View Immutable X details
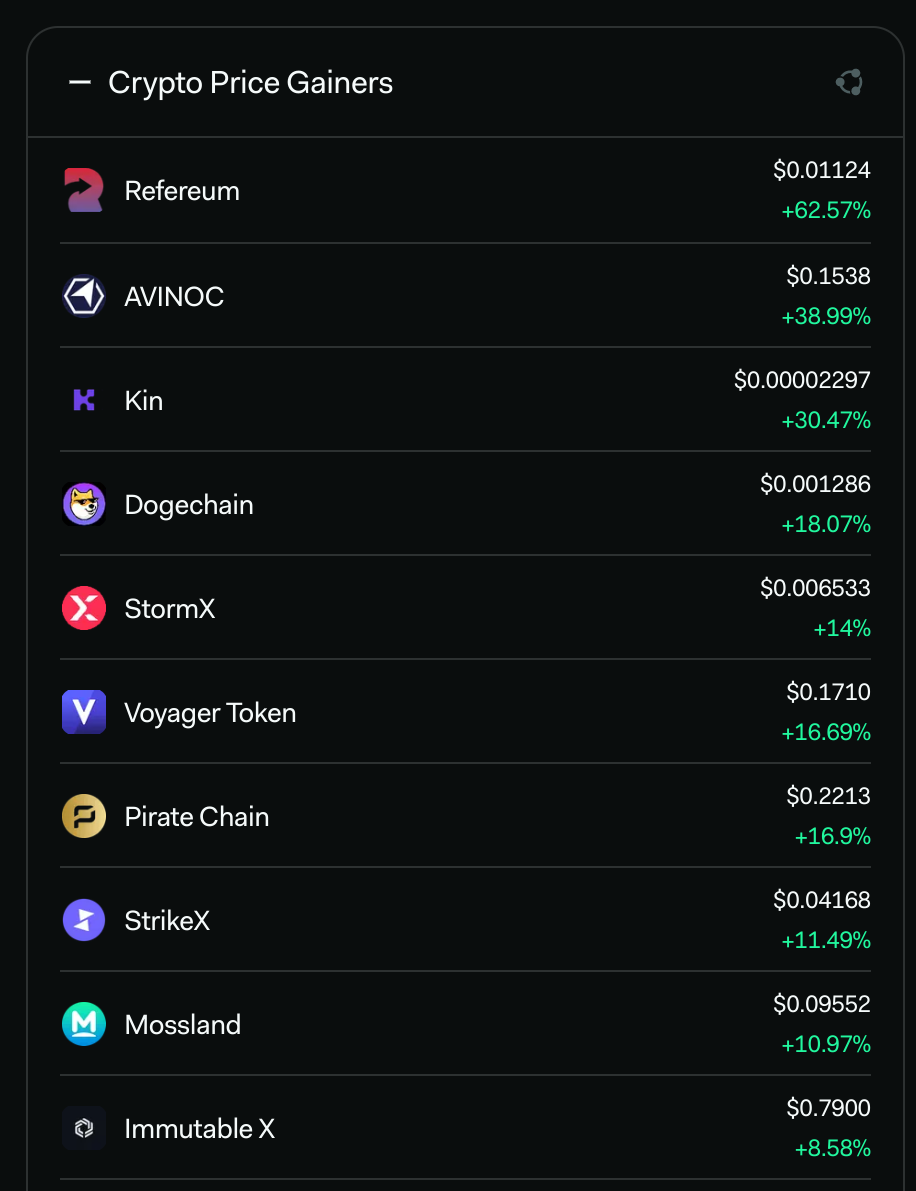 (x=465, y=1128)
